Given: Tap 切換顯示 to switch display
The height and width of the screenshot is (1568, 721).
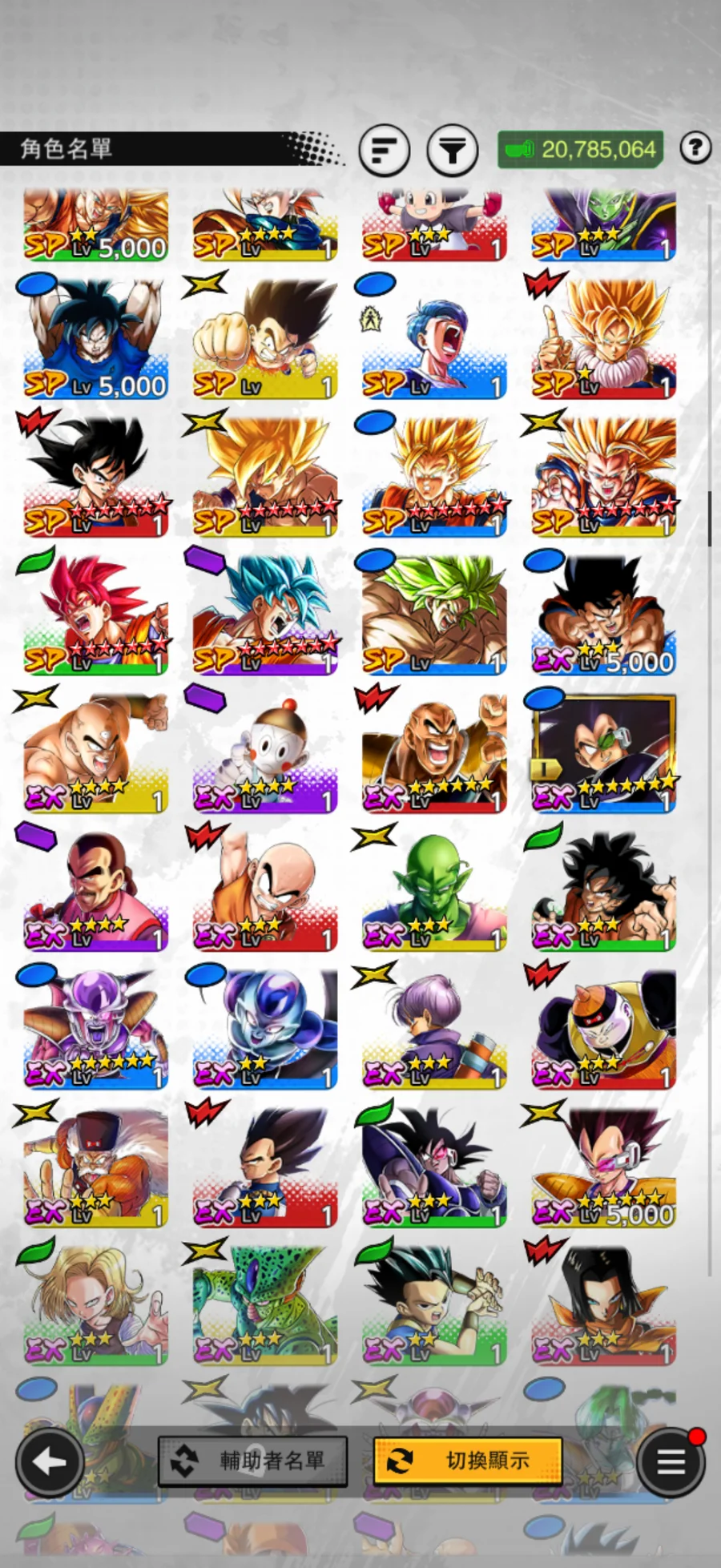Looking at the screenshot, I should click(x=468, y=1461).
